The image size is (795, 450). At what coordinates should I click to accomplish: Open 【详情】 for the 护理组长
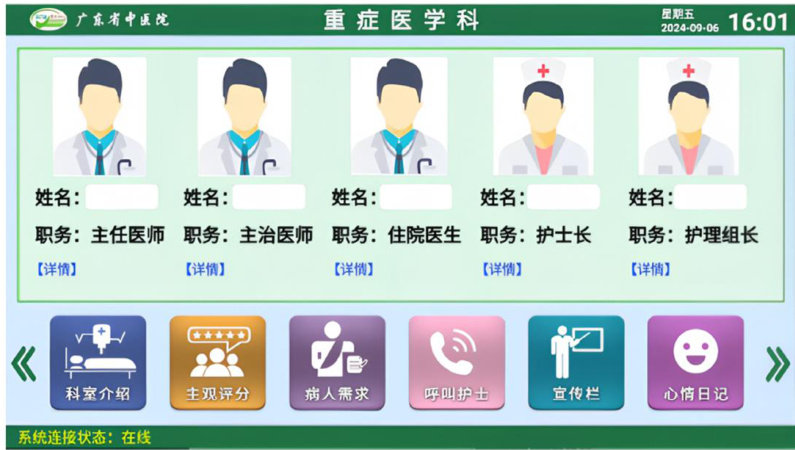[x=650, y=269]
